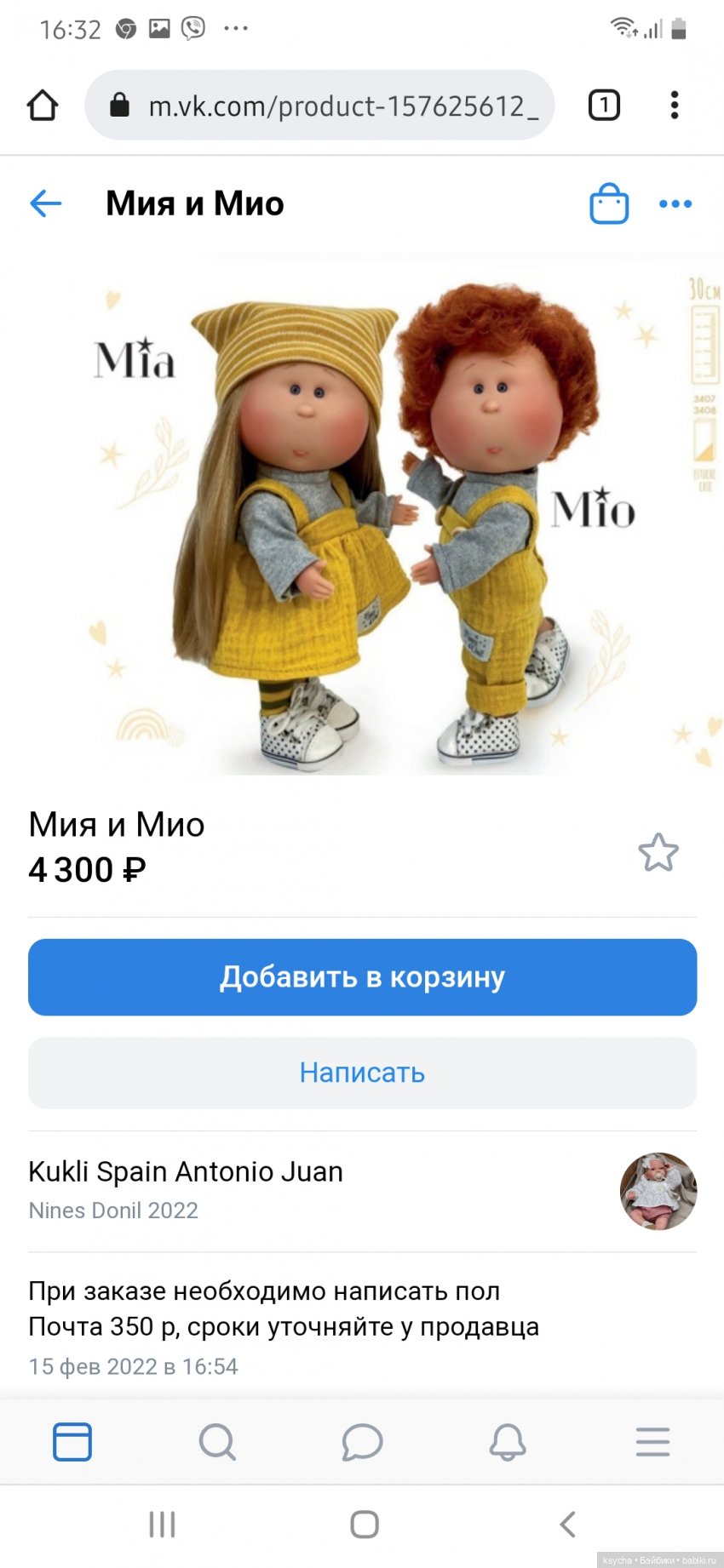
Task: Add the product to favorites with the star
Action: point(658,852)
